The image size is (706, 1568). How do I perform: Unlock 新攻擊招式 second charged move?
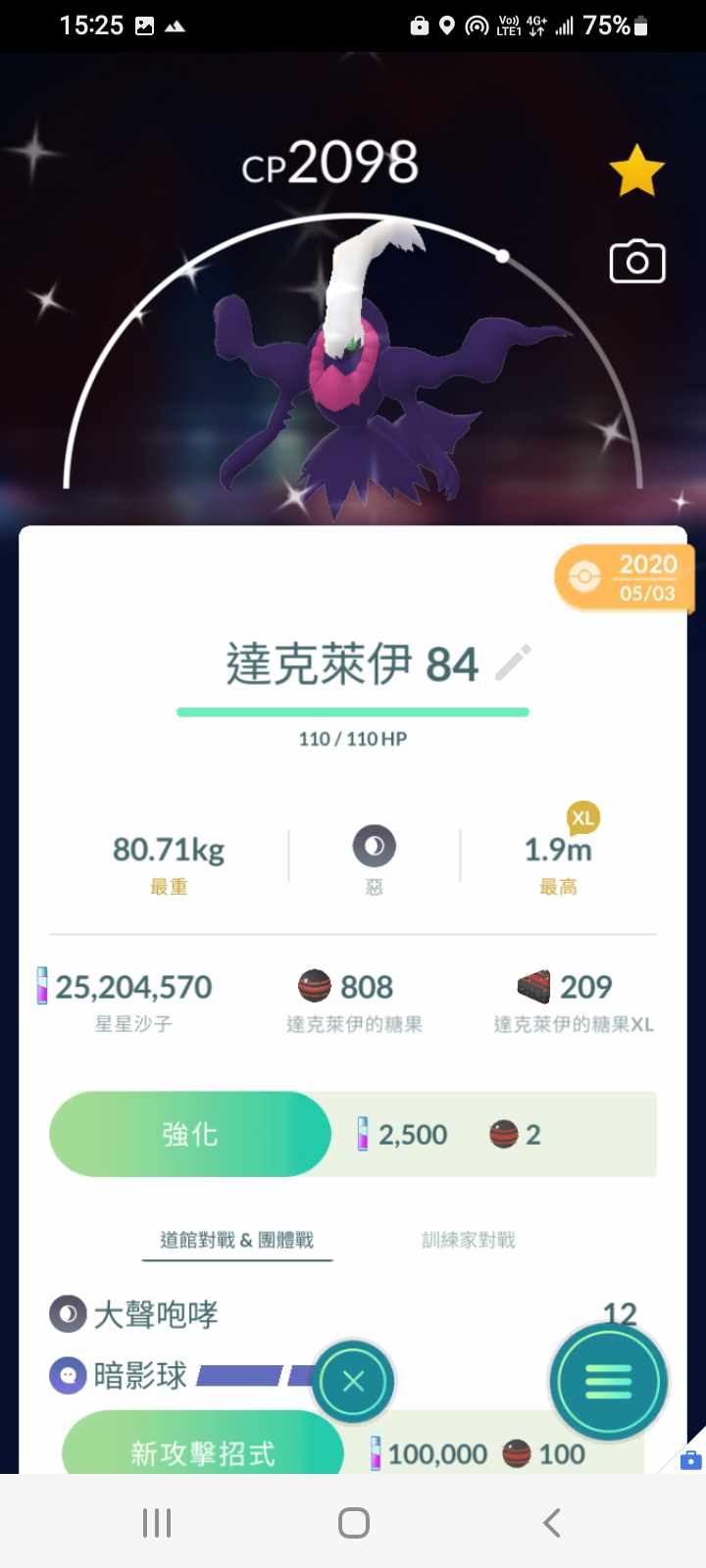click(x=203, y=1451)
